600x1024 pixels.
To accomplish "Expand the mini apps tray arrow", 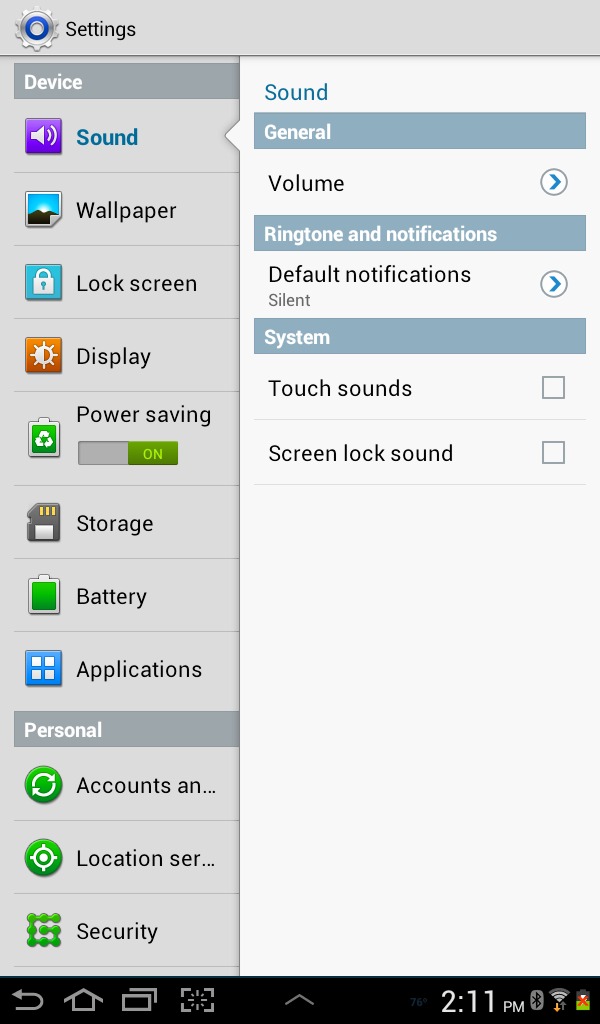I will 300,999.
